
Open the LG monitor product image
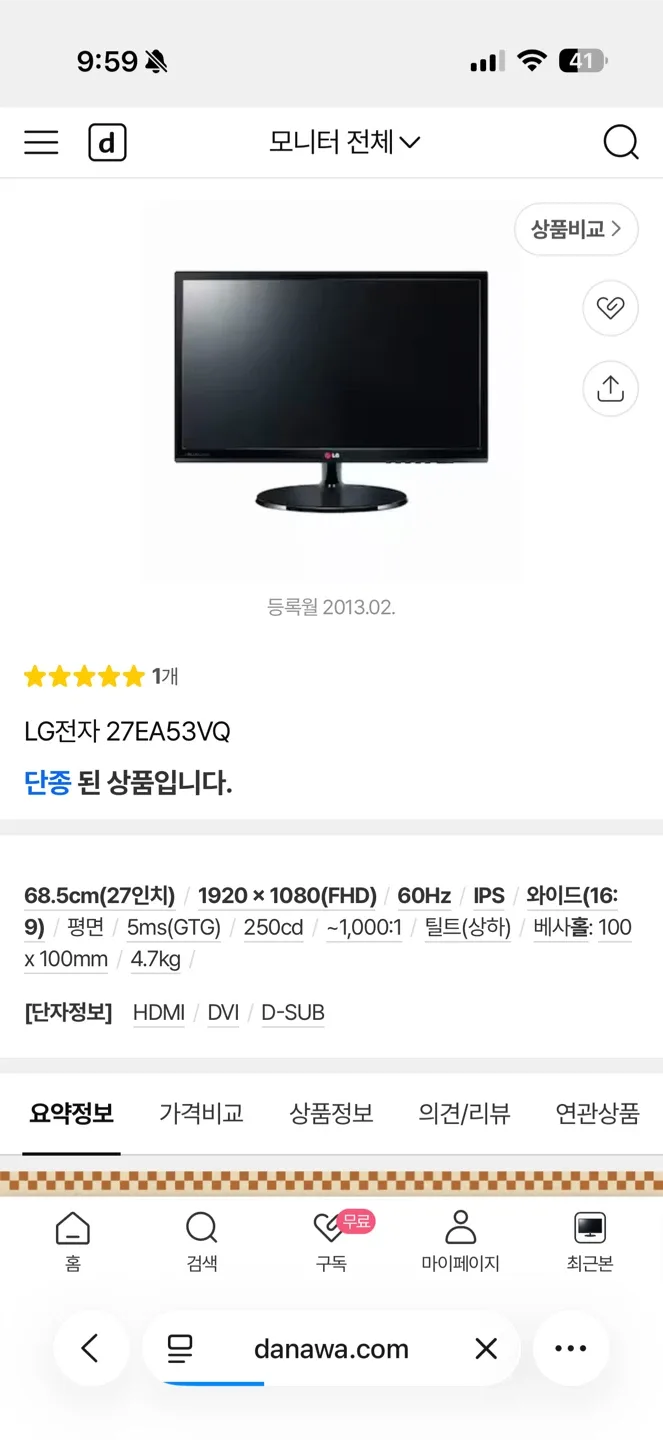click(331, 390)
